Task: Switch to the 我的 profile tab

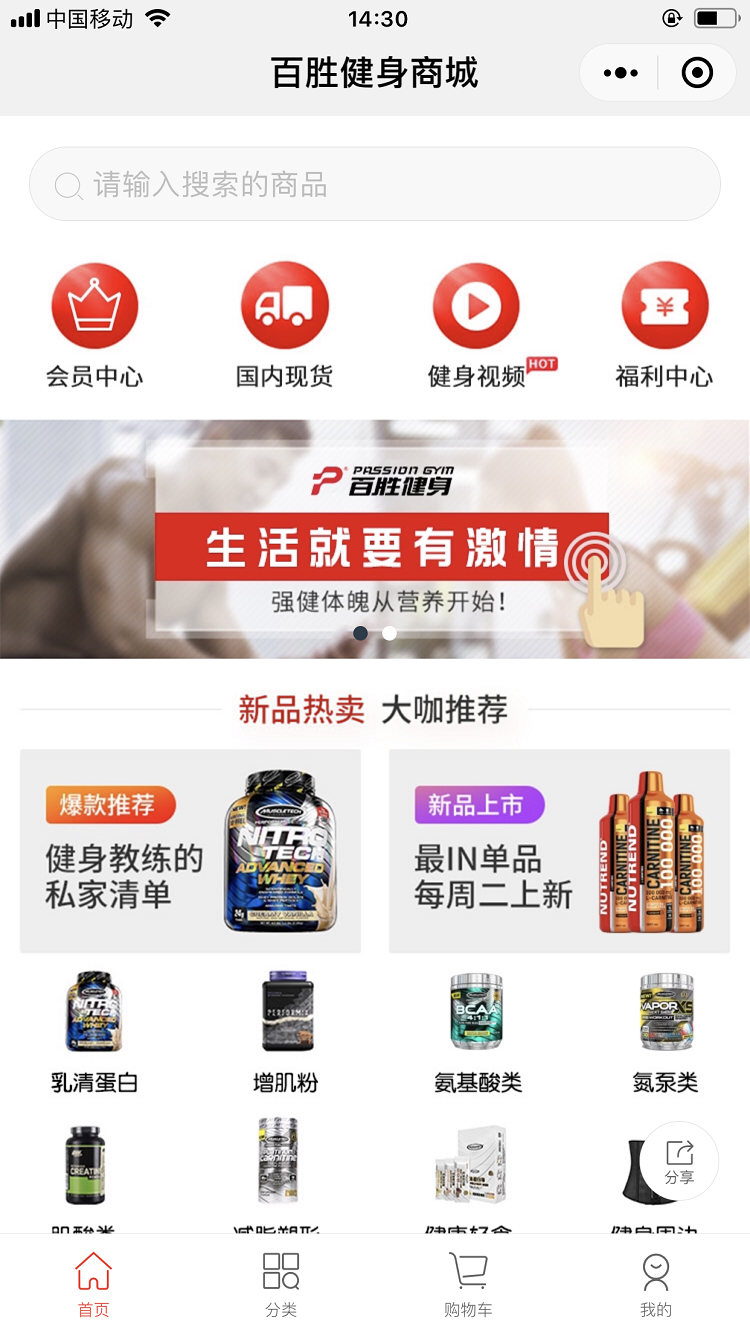Action: pyautogui.click(x=656, y=1284)
